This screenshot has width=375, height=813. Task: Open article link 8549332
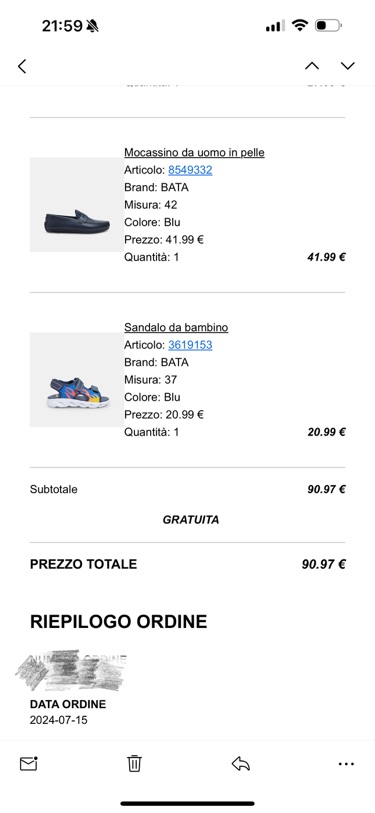190,170
